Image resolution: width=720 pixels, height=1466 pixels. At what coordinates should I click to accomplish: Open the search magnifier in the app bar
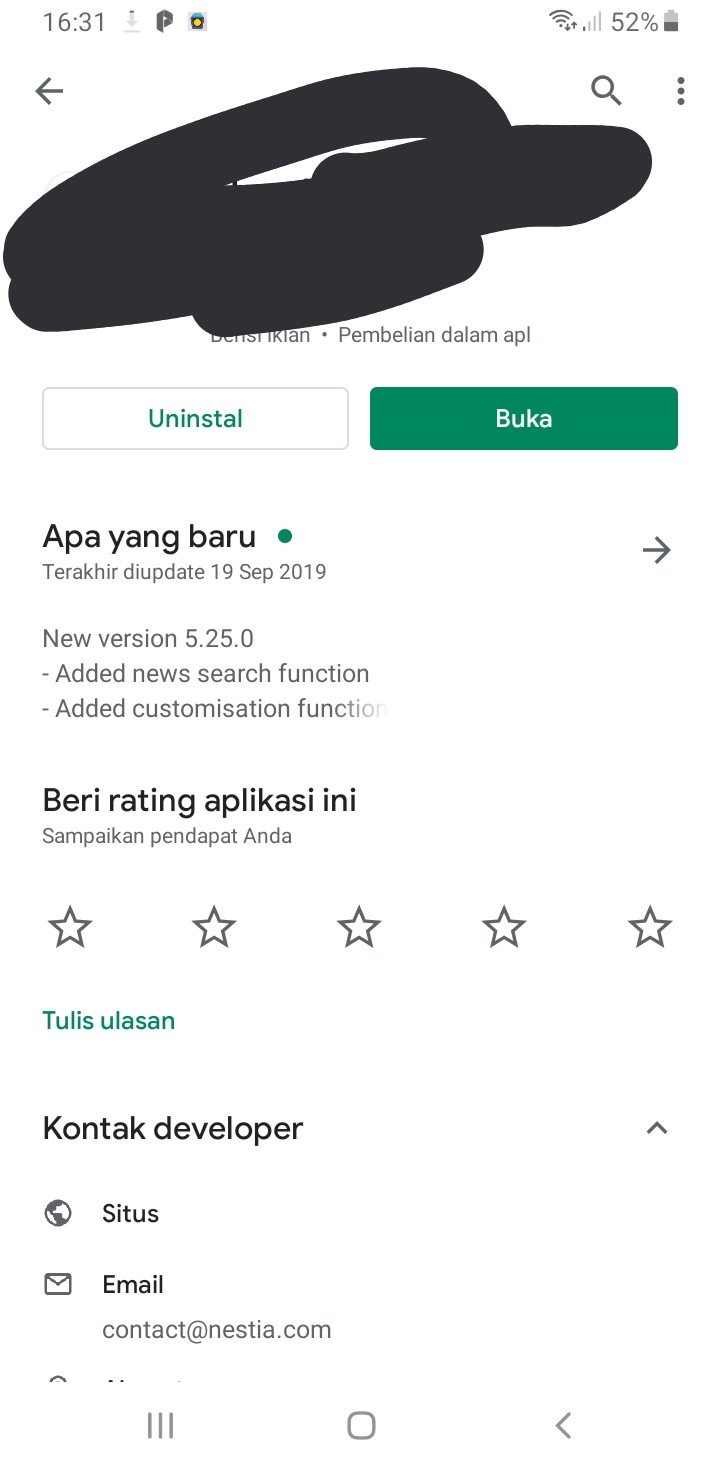tap(606, 91)
